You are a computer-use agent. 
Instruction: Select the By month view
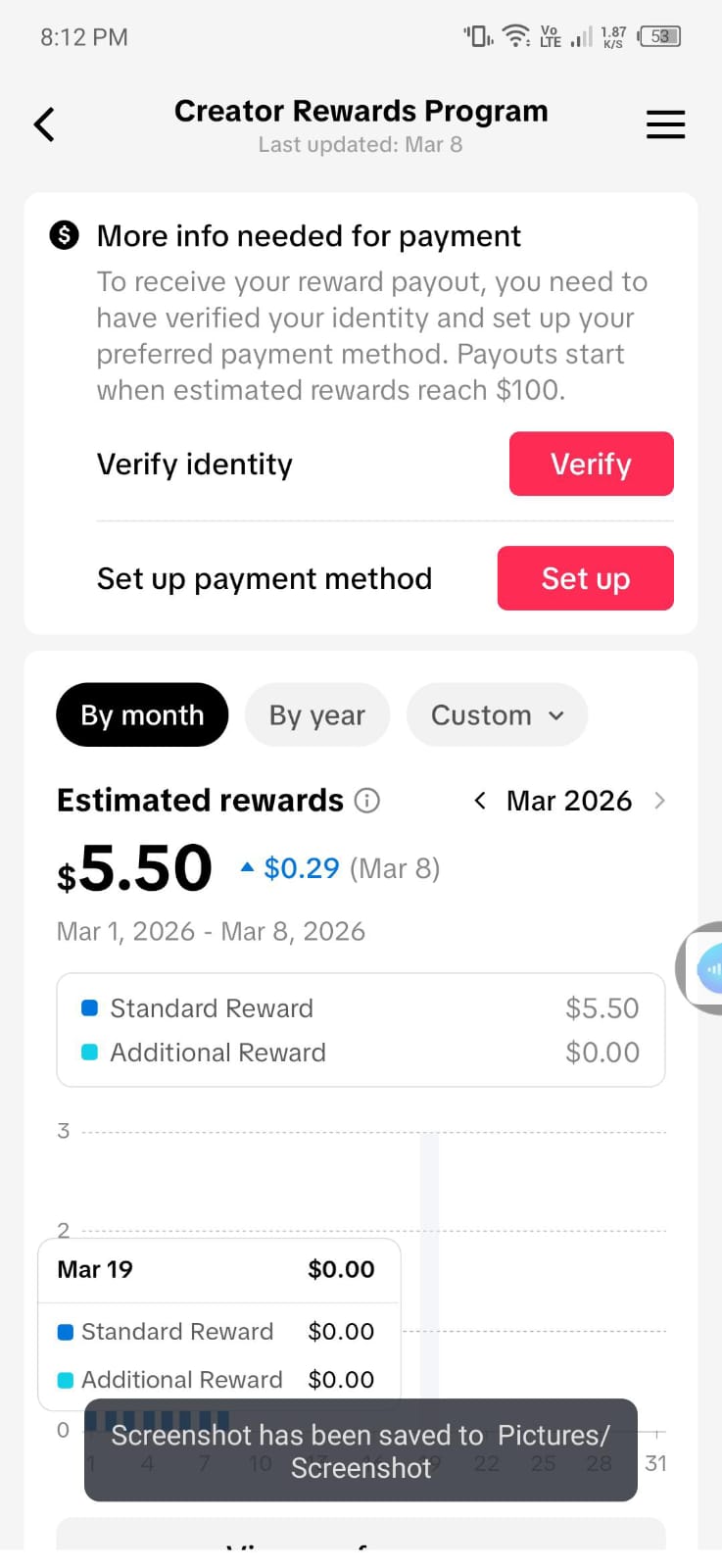tap(142, 714)
